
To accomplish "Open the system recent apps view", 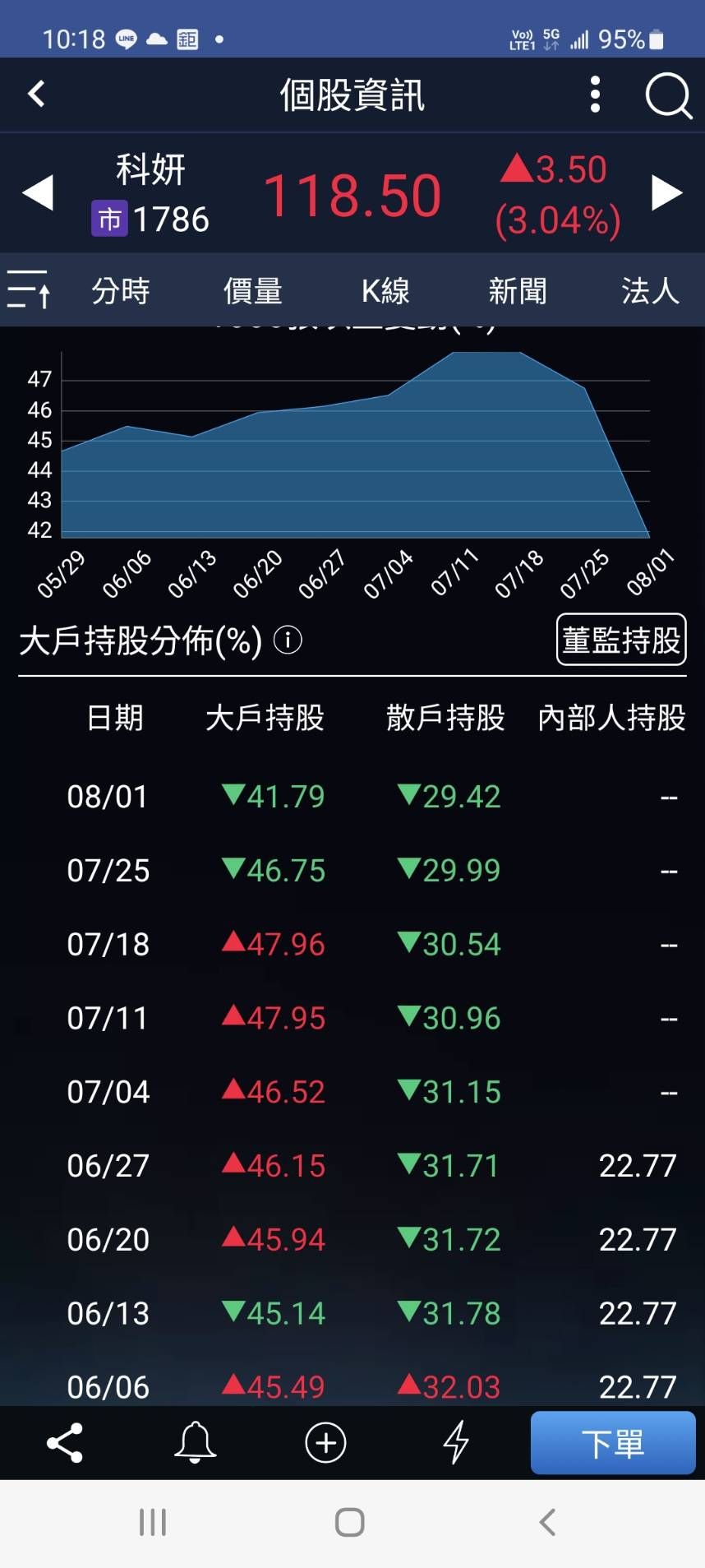I will (153, 1522).
